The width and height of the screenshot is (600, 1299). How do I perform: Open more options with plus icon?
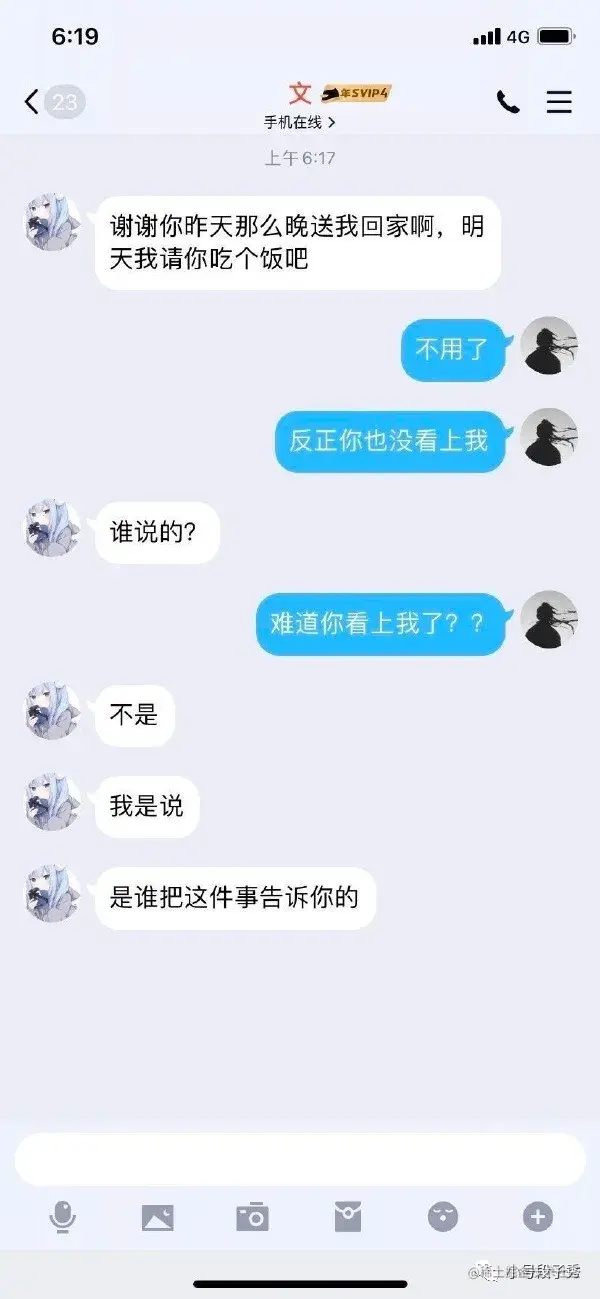pos(538,1216)
